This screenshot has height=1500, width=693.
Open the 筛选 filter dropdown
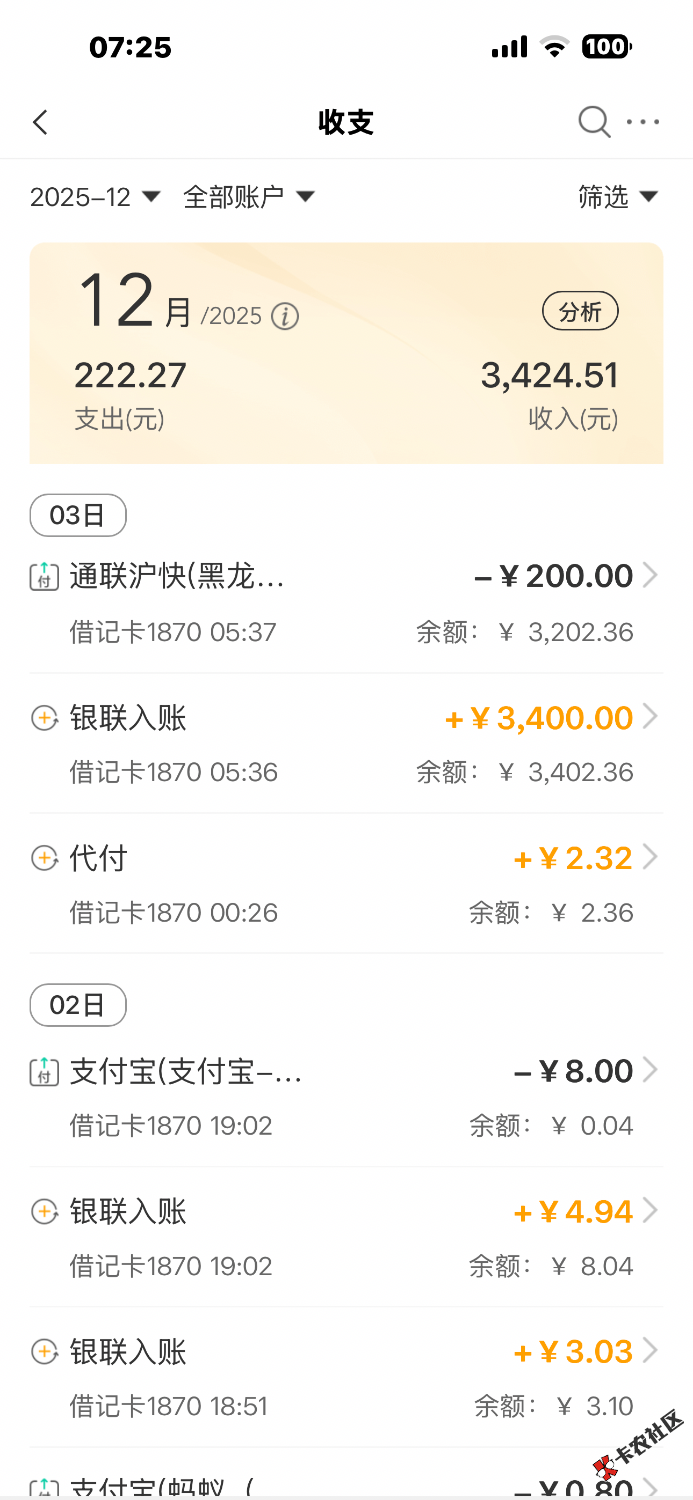[618, 197]
